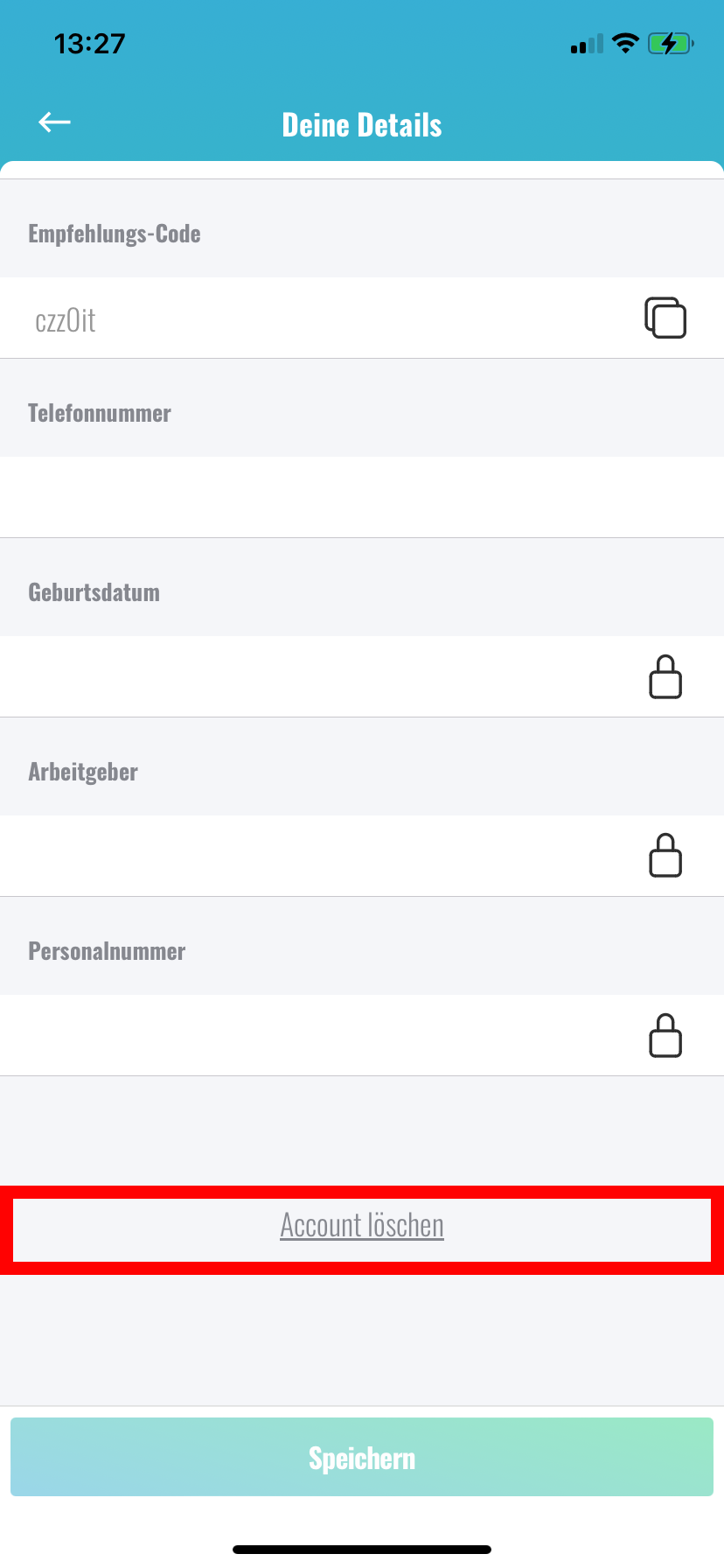Tap the lock icon next to Geburtsdatum
Viewport: 724px width, 1568px height.
665,676
